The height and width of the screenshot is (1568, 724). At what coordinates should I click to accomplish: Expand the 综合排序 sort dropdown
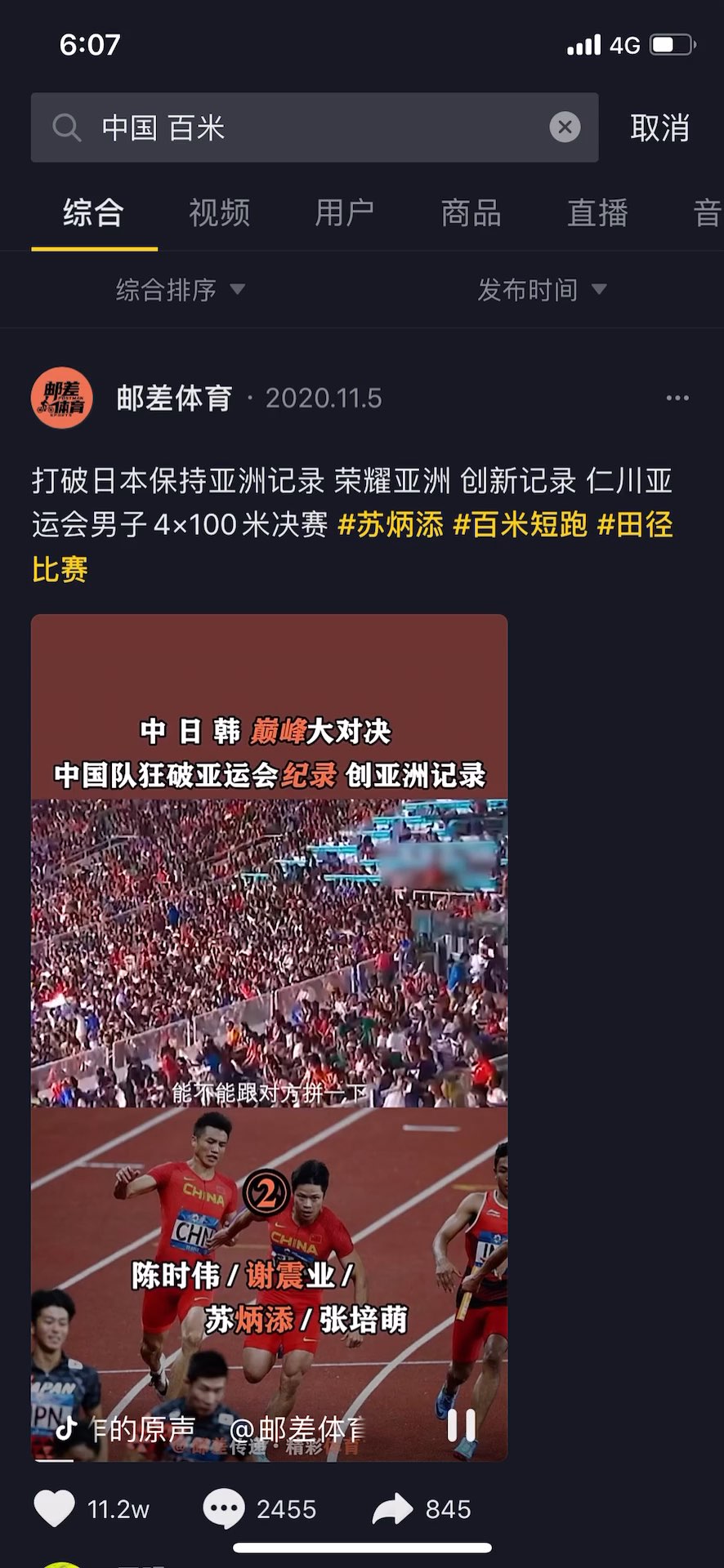pos(180,289)
